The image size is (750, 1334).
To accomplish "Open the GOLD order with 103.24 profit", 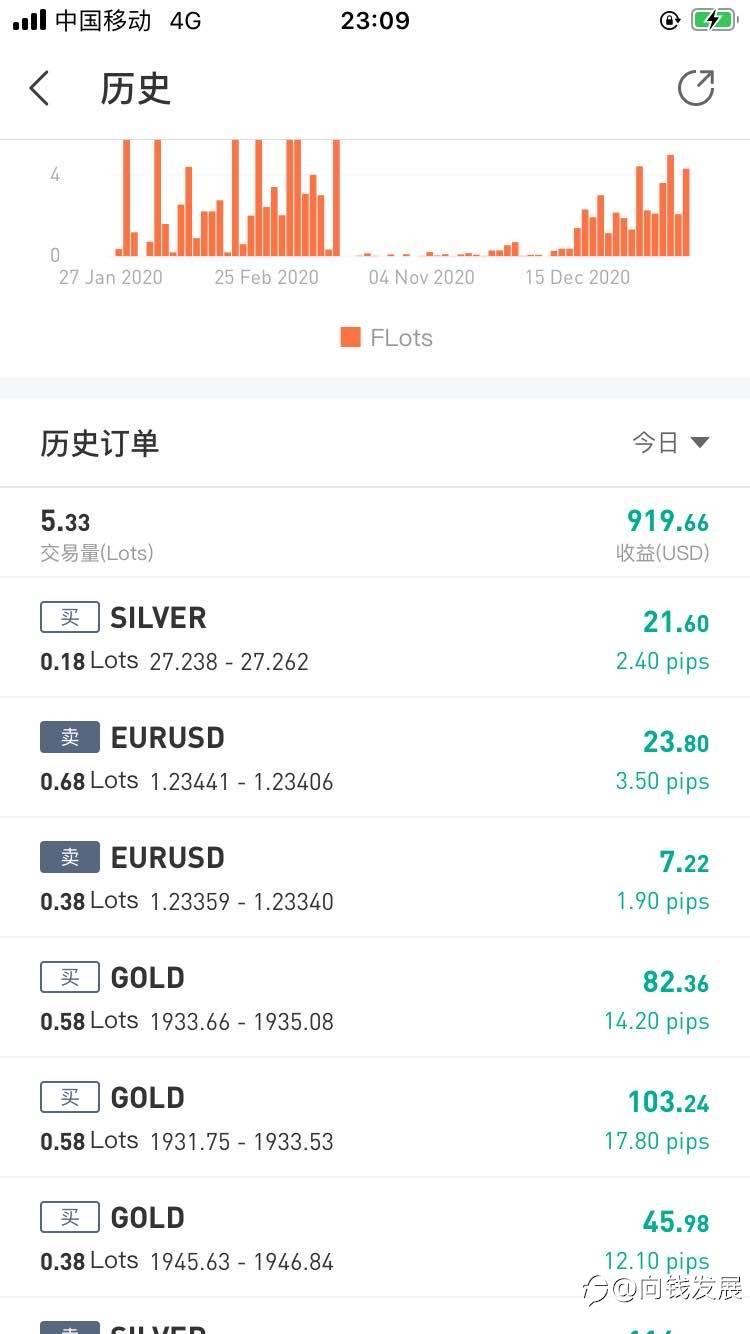I will tap(375, 1117).
